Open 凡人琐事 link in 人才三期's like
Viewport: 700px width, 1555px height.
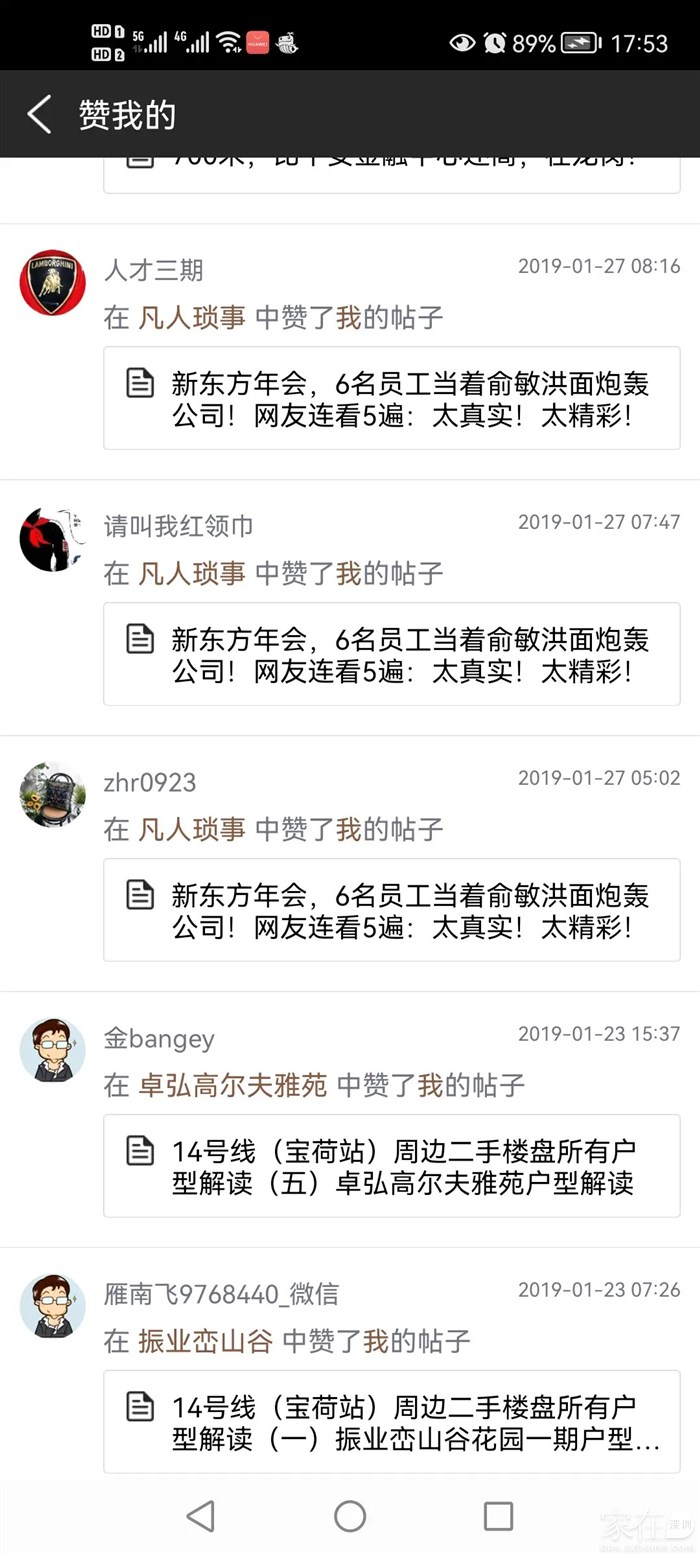(191, 318)
